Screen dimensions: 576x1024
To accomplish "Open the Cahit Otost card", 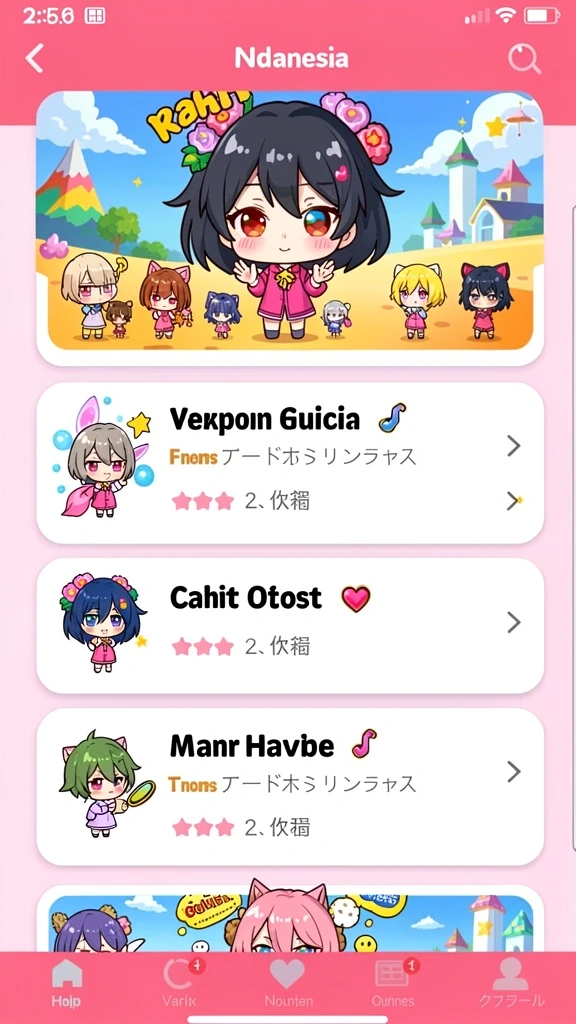I will (x=290, y=625).
